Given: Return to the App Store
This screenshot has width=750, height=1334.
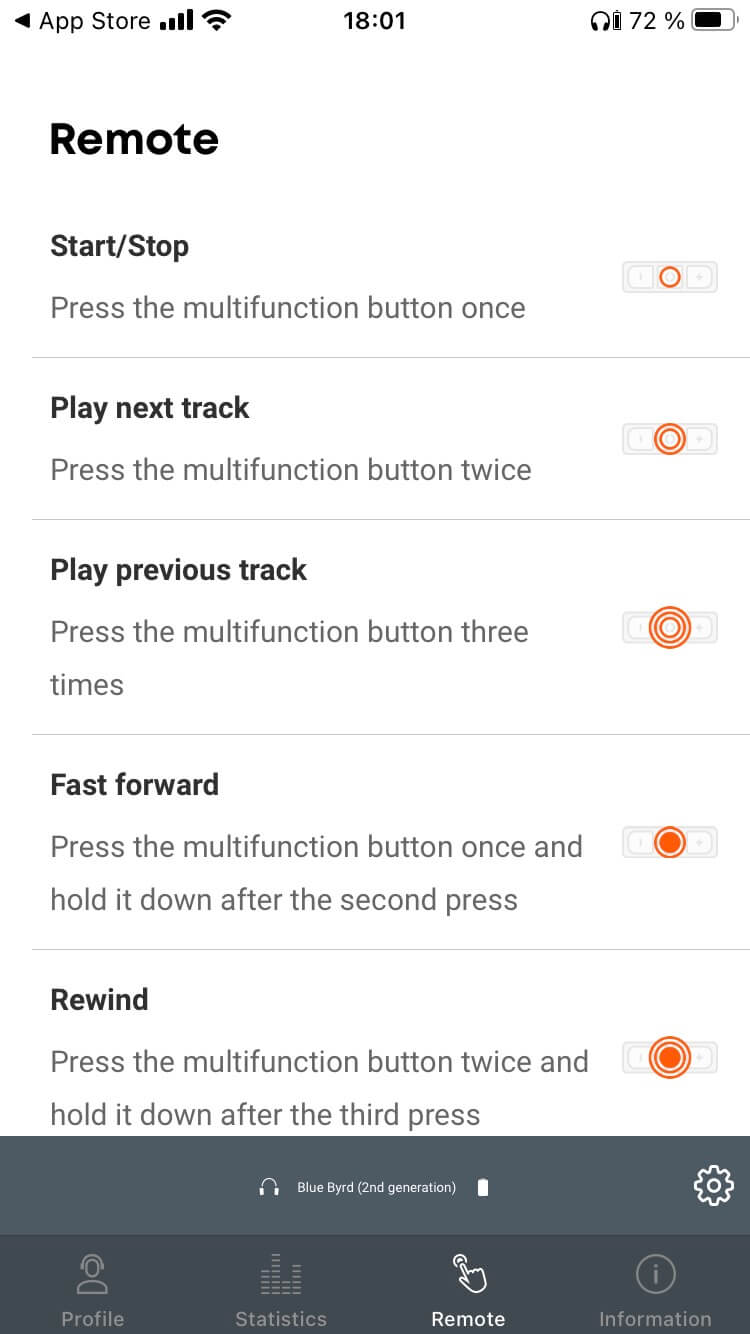Looking at the screenshot, I should [82, 21].
